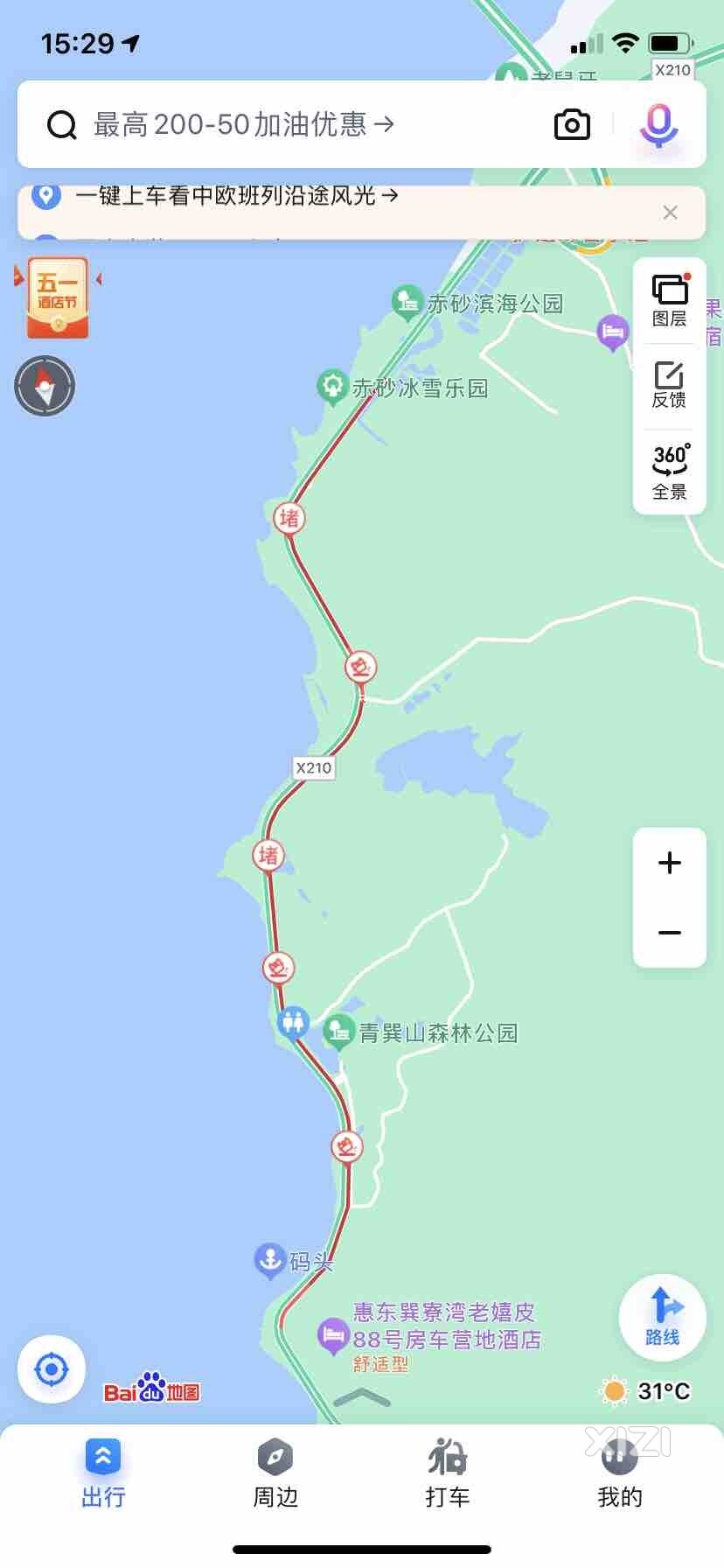Open the 路线 route planner
Viewport: 724px width, 1568px height.
[x=662, y=1317]
